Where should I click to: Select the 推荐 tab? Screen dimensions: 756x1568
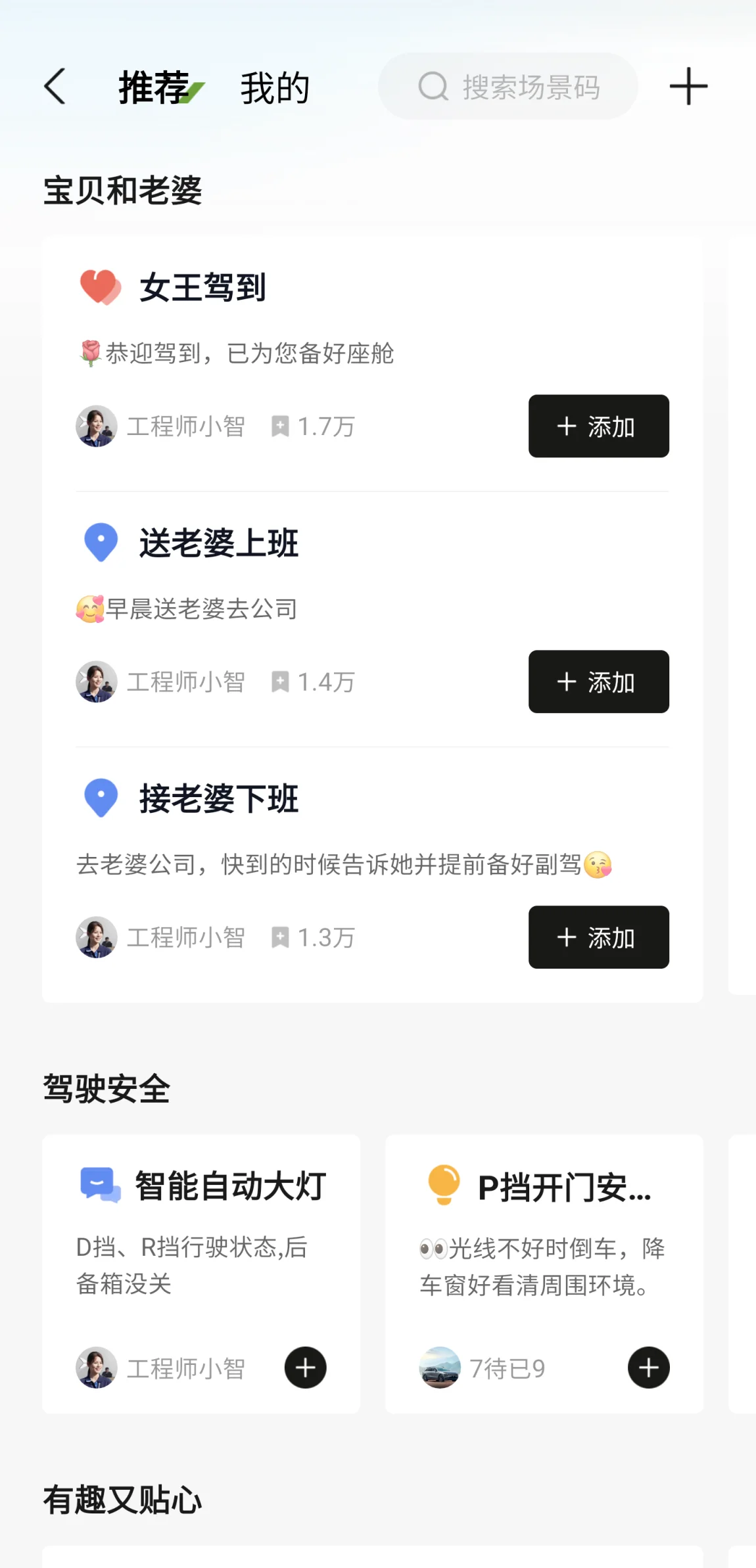click(x=155, y=88)
